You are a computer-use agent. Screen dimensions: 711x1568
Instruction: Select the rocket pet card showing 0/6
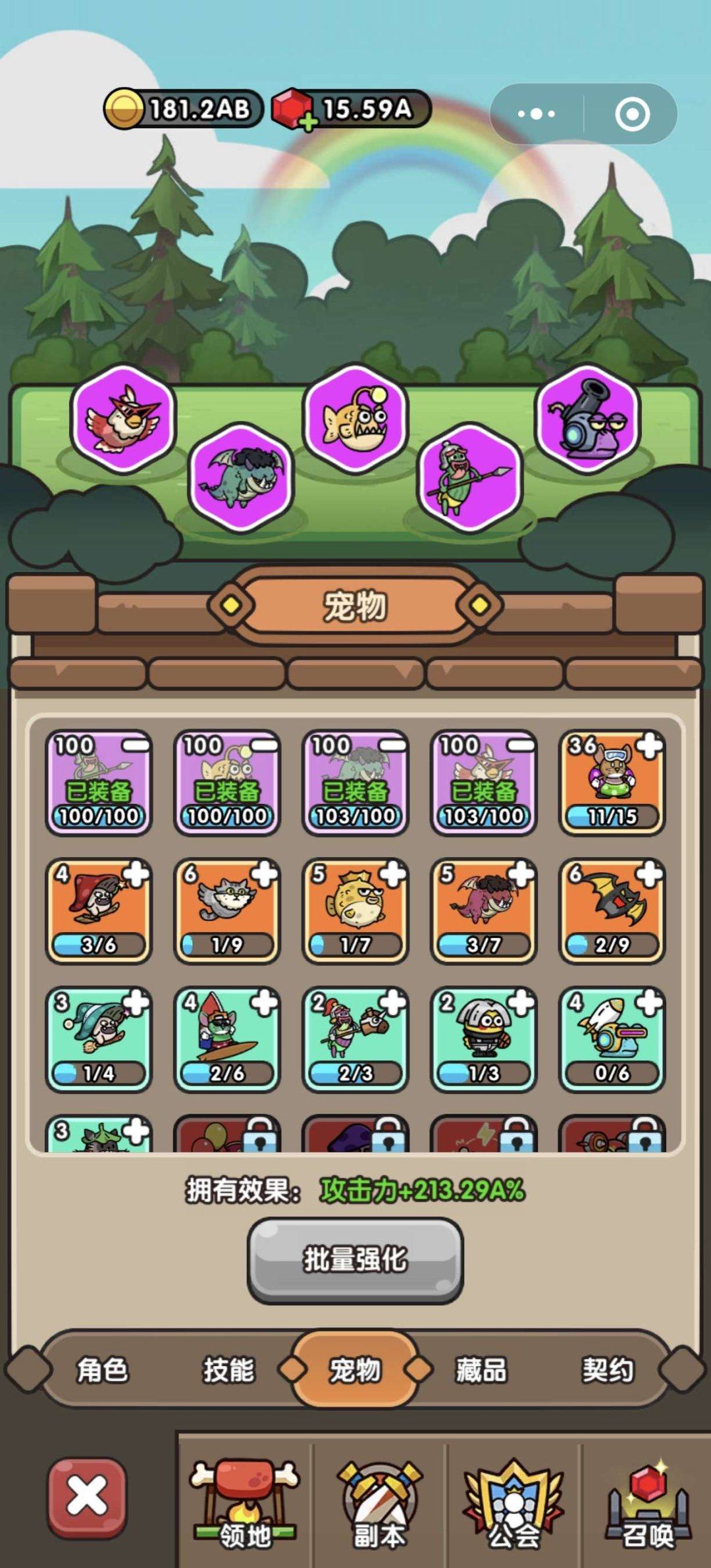[612, 1039]
